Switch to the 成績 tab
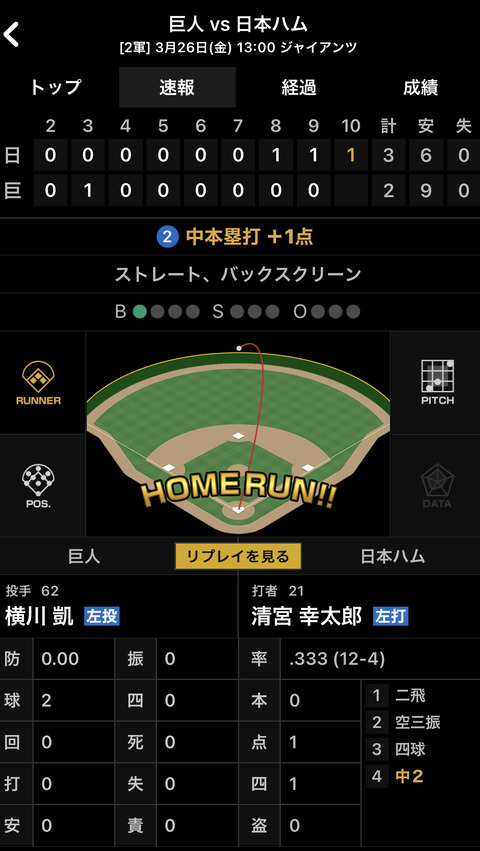Screen dimensions: 480x851 pyautogui.click(x=420, y=87)
